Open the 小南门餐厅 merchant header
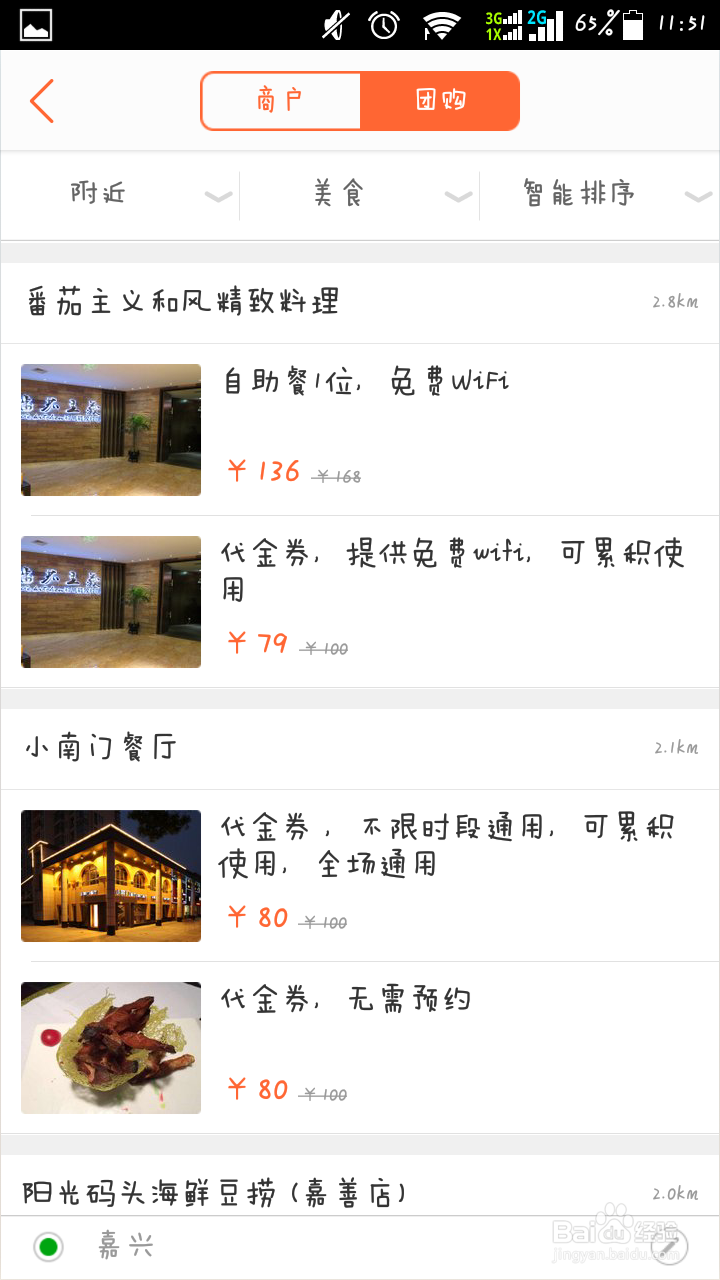Screen dimensions: 720x1280 360,748
